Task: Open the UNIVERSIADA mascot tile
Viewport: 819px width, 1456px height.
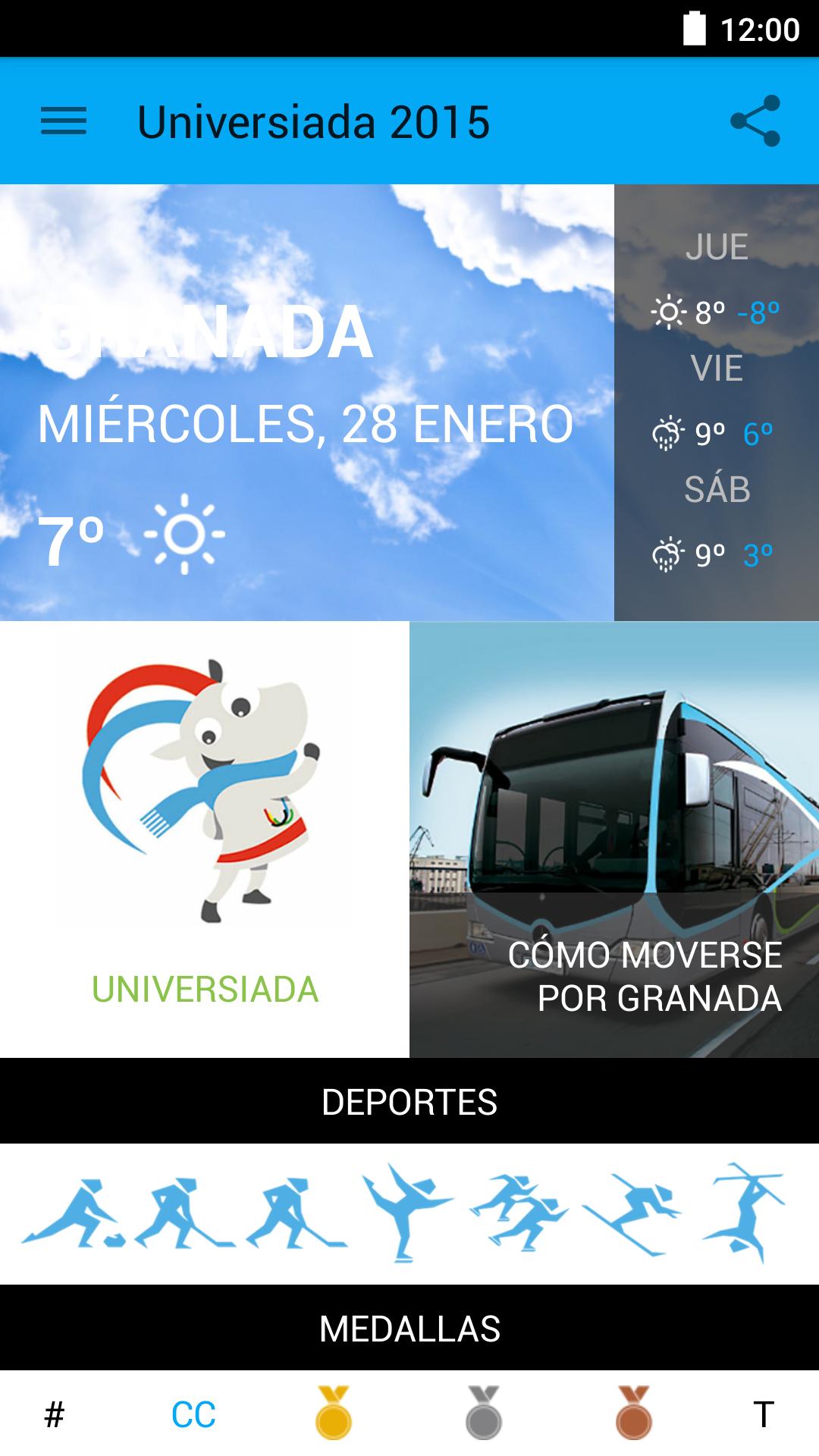Action: point(205,834)
